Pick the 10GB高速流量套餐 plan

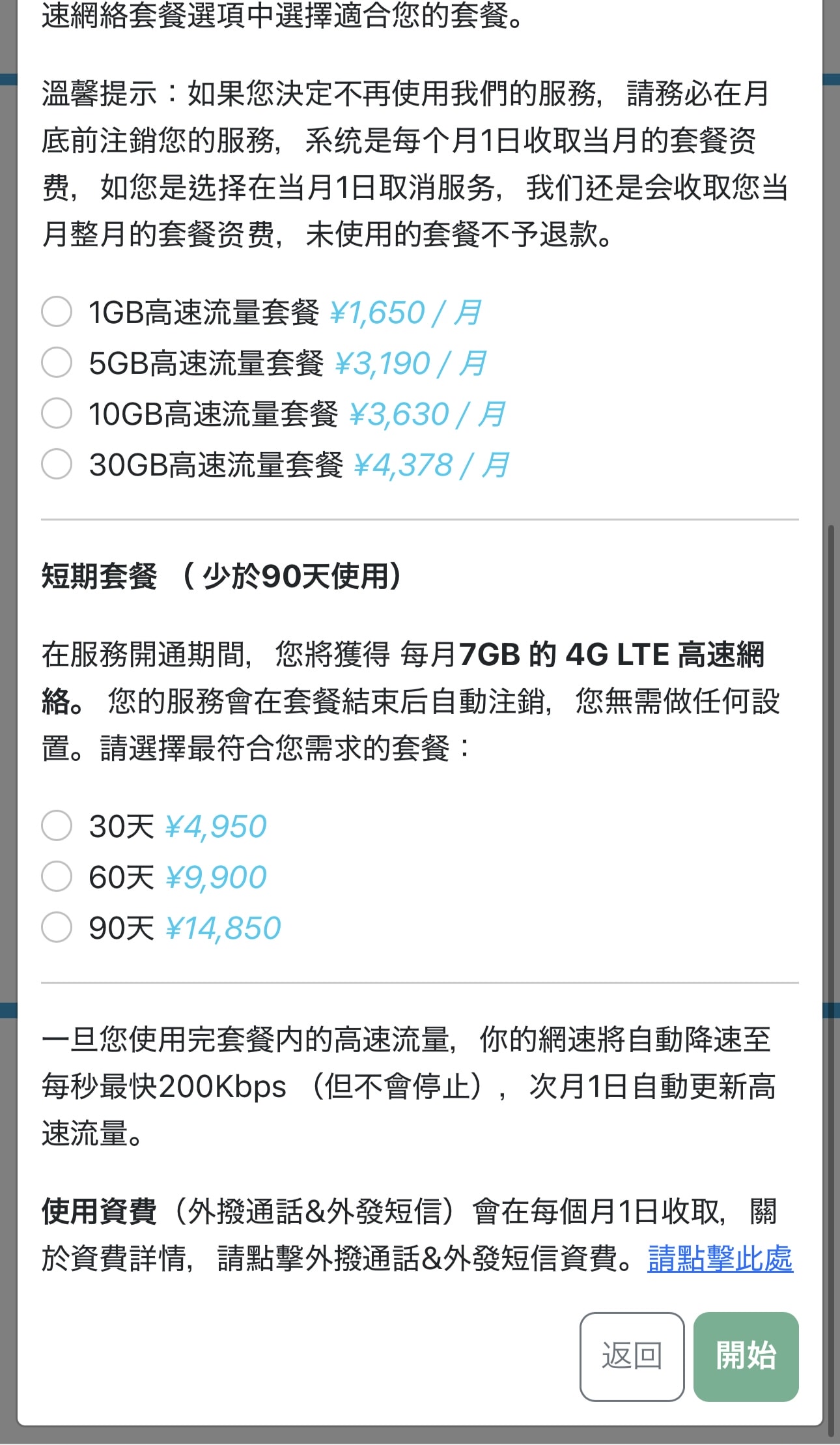click(x=57, y=414)
